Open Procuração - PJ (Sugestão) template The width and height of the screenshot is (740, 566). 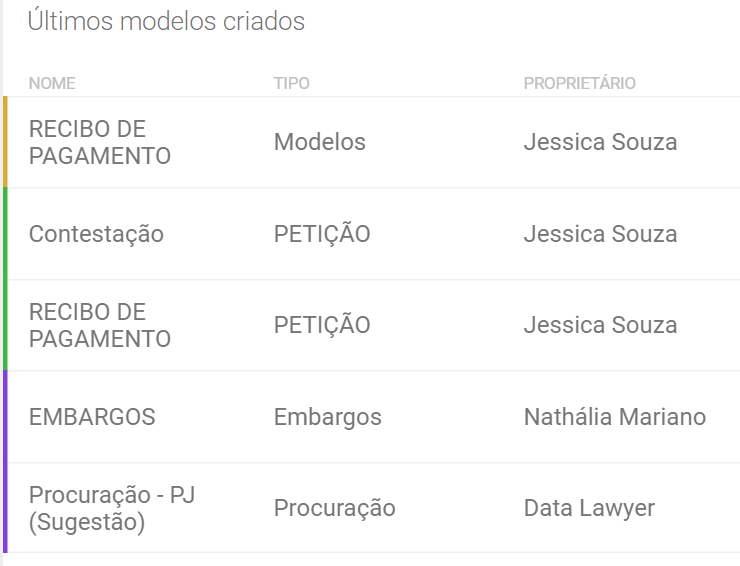[x=110, y=508]
